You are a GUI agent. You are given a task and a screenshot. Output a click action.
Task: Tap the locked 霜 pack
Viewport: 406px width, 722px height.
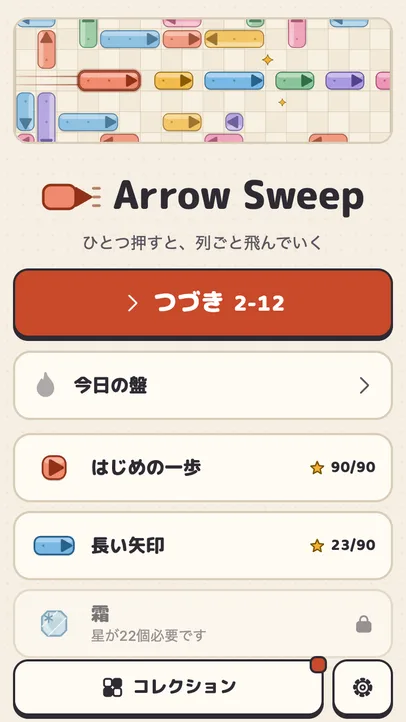(x=203, y=623)
